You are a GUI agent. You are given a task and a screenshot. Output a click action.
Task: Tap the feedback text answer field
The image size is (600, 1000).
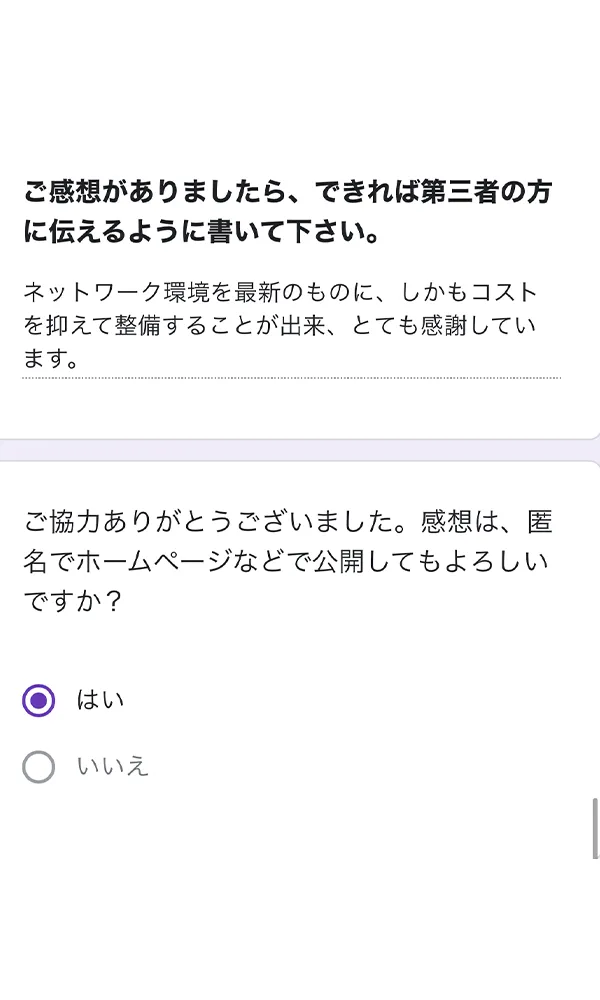(x=291, y=327)
